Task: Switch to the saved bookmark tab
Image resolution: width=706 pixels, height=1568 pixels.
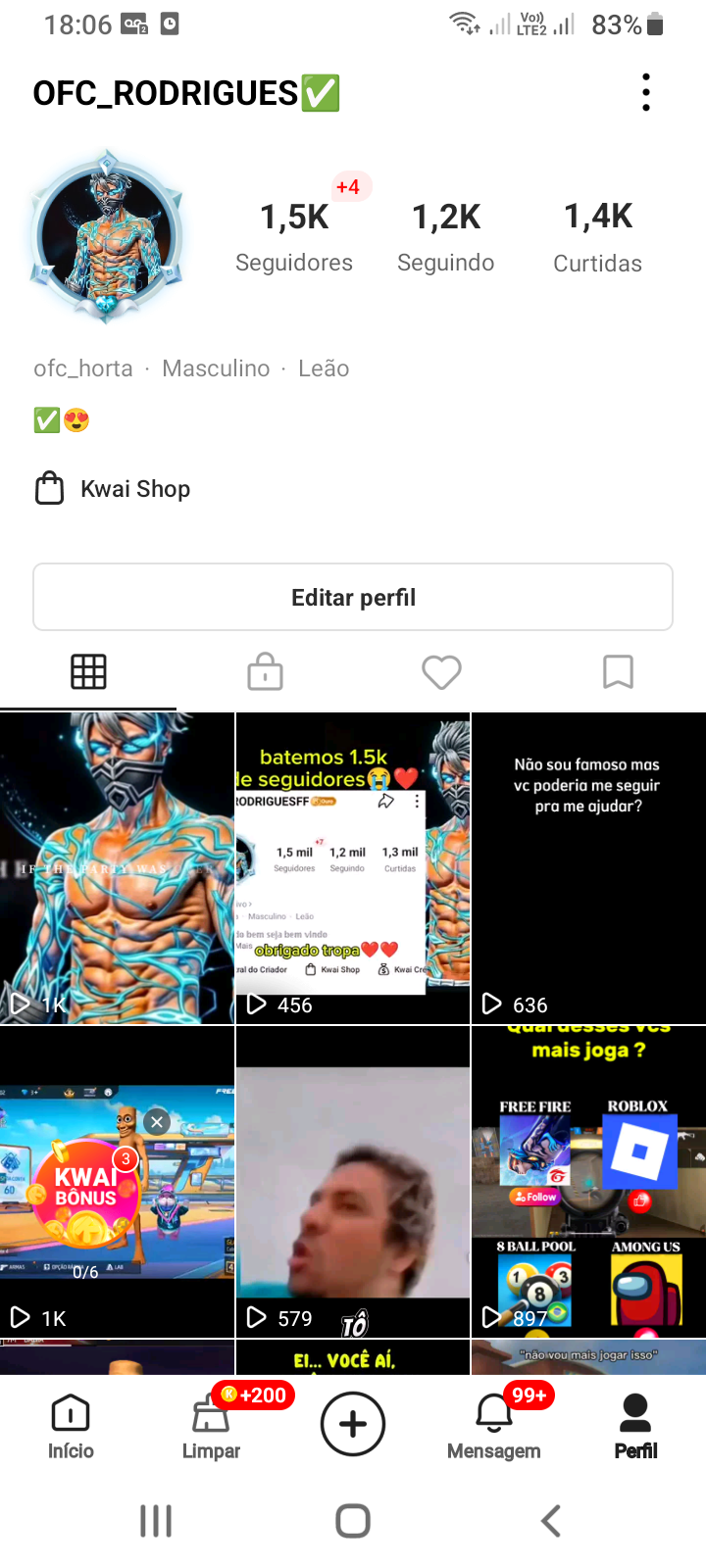Action: click(618, 672)
